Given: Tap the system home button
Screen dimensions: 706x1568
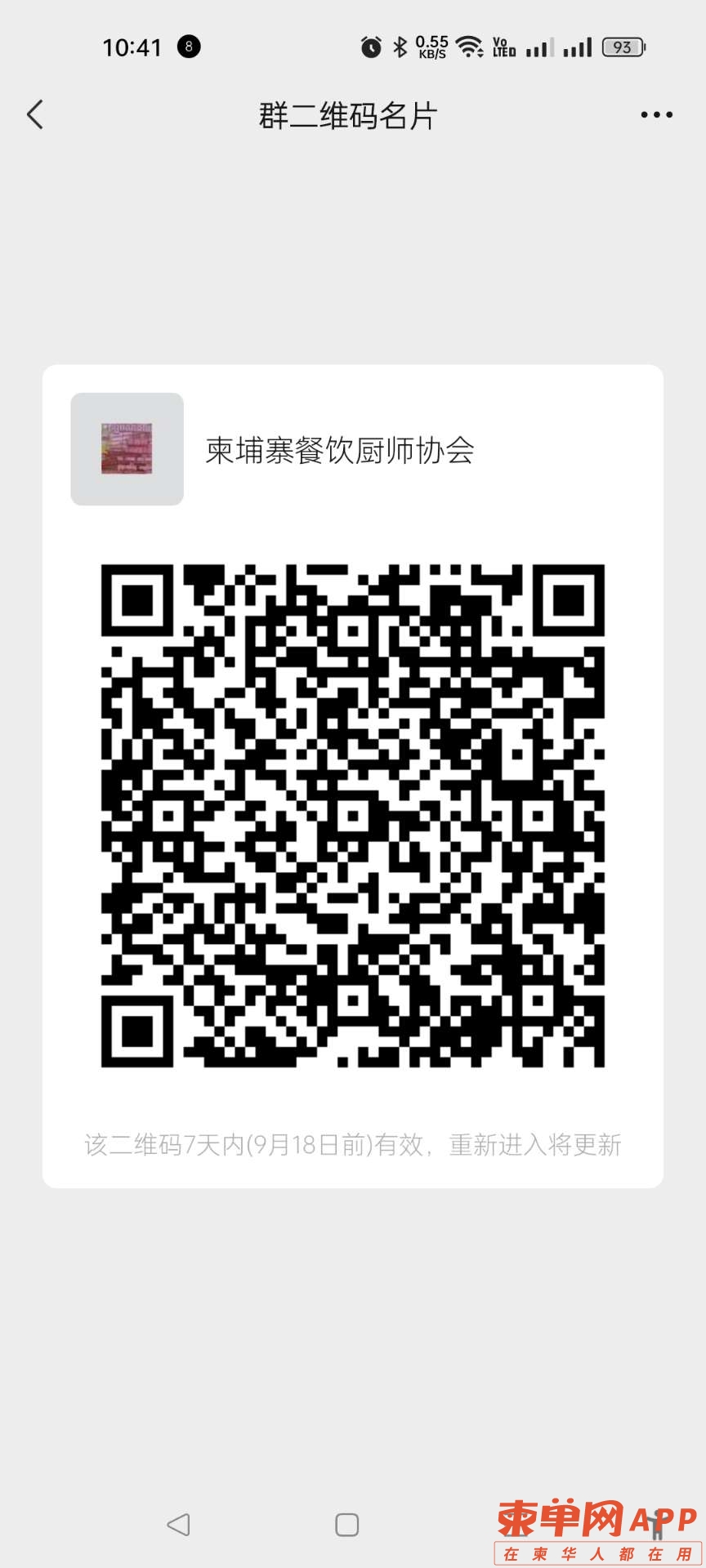Looking at the screenshot, I should tap(347, 1524).
